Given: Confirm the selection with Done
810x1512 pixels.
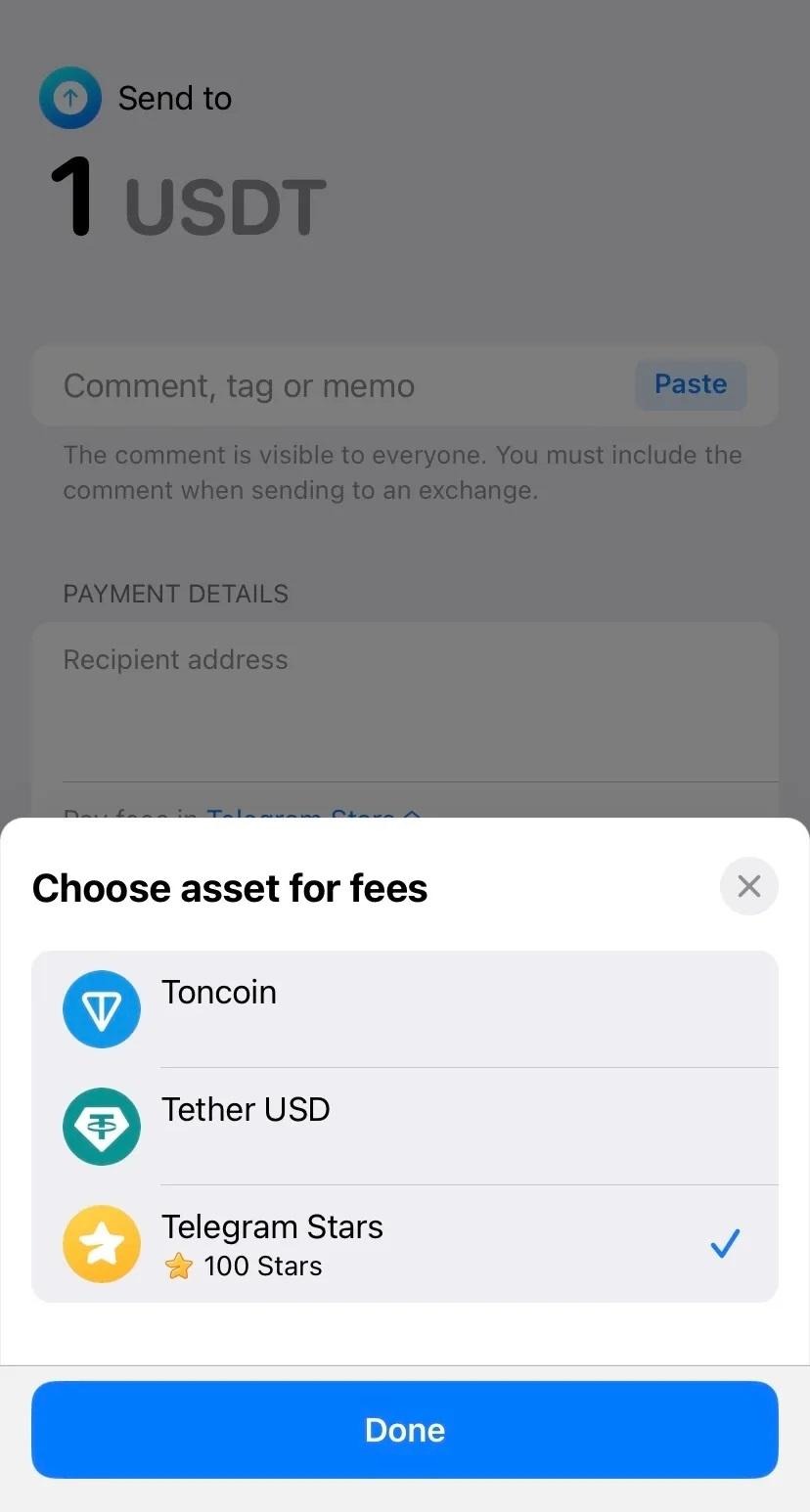Looking at the screenshot, I should pos(404,1429).
